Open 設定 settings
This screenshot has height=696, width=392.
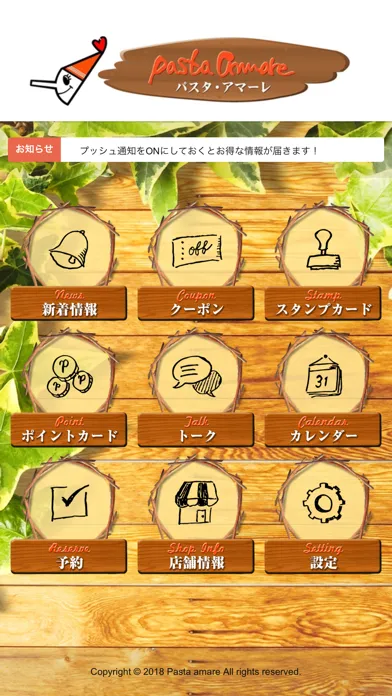(323, 516)
